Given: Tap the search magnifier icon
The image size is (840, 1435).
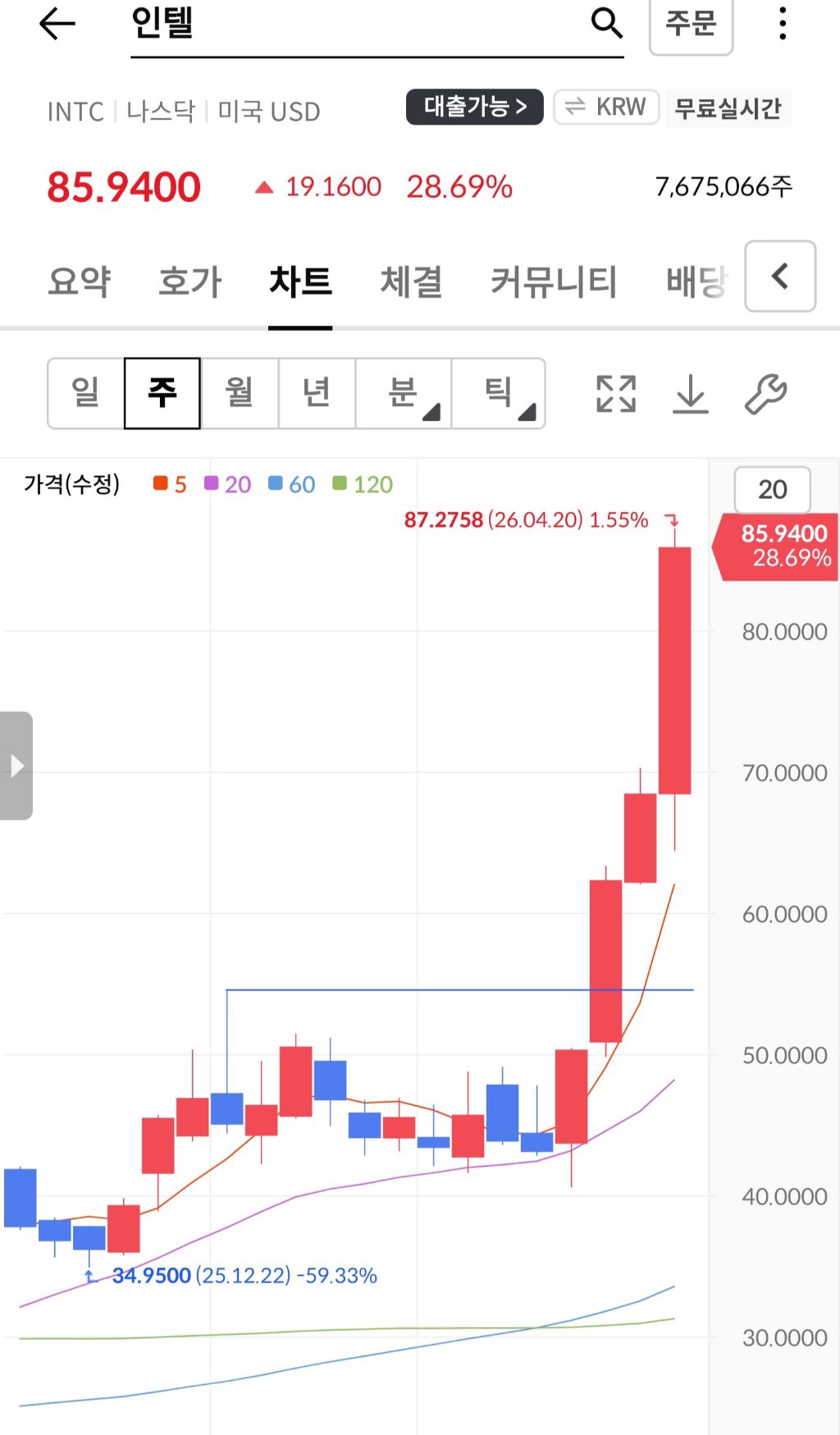Looking at the screenshot, I should tap(607, 23).
